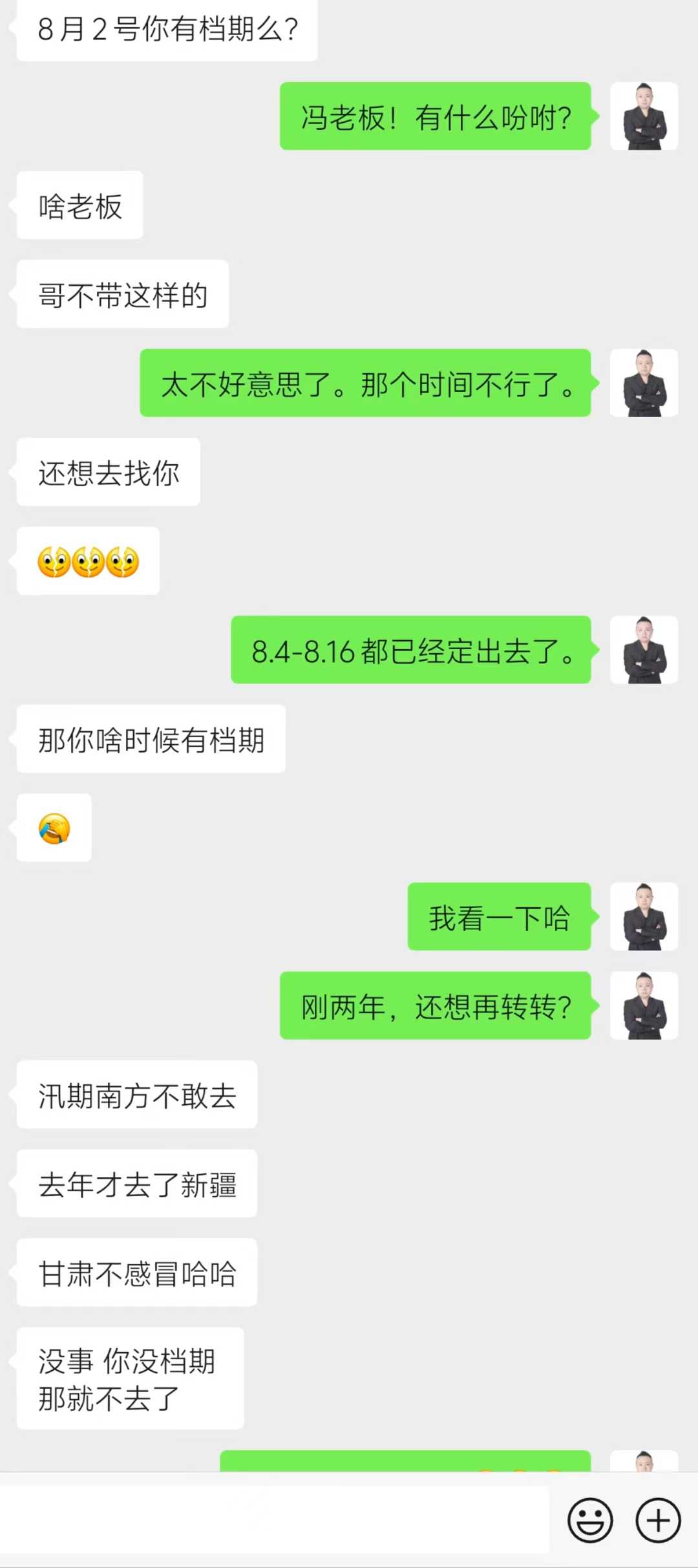Click the text input field at the bottom
The image size is (698, 1568).
278,1515
